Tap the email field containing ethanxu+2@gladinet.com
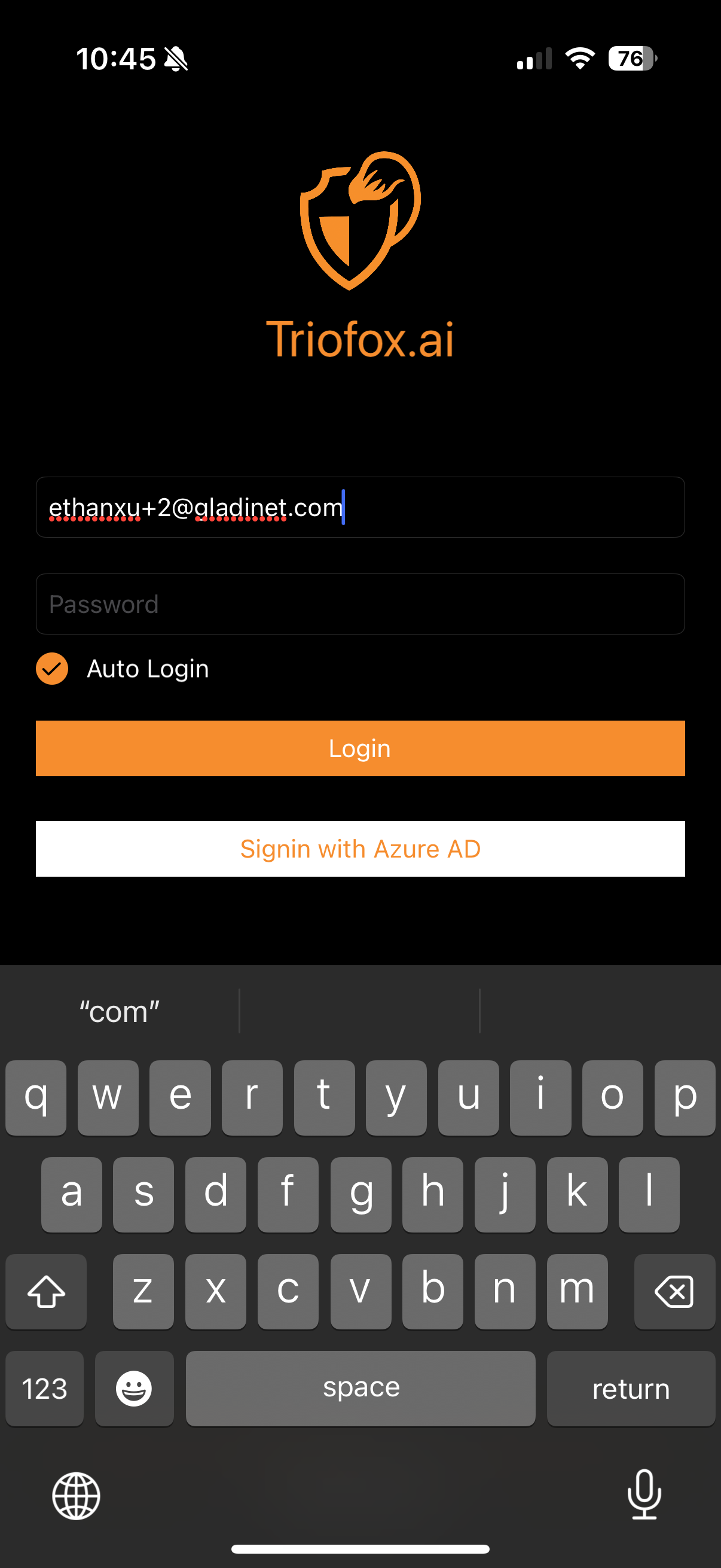The image size is (721, 1568). (x=360, y=507)
